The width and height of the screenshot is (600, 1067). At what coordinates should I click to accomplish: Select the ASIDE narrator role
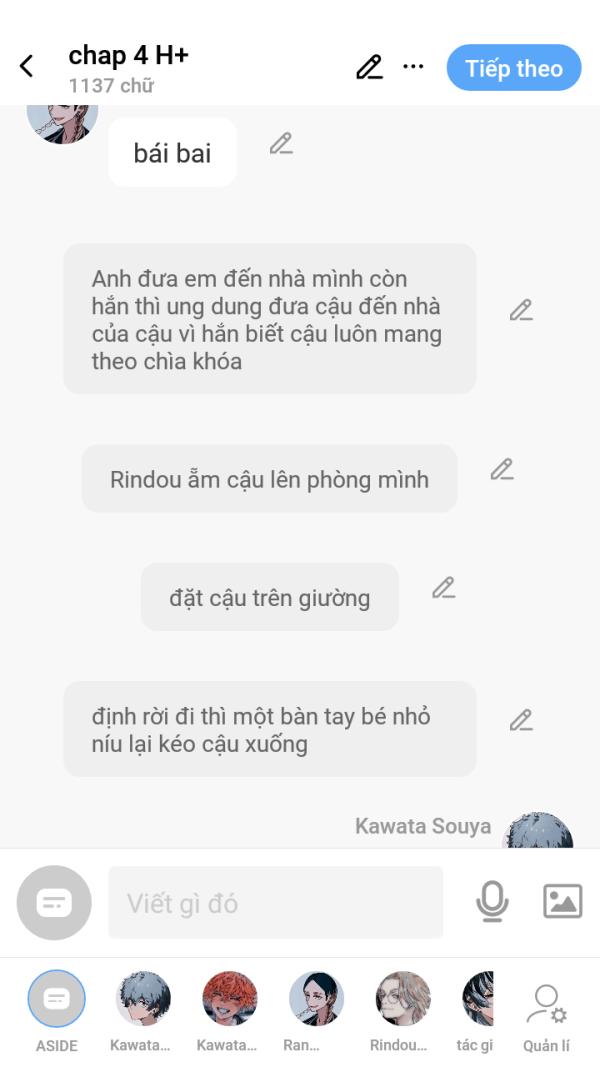tap(56, 999)
